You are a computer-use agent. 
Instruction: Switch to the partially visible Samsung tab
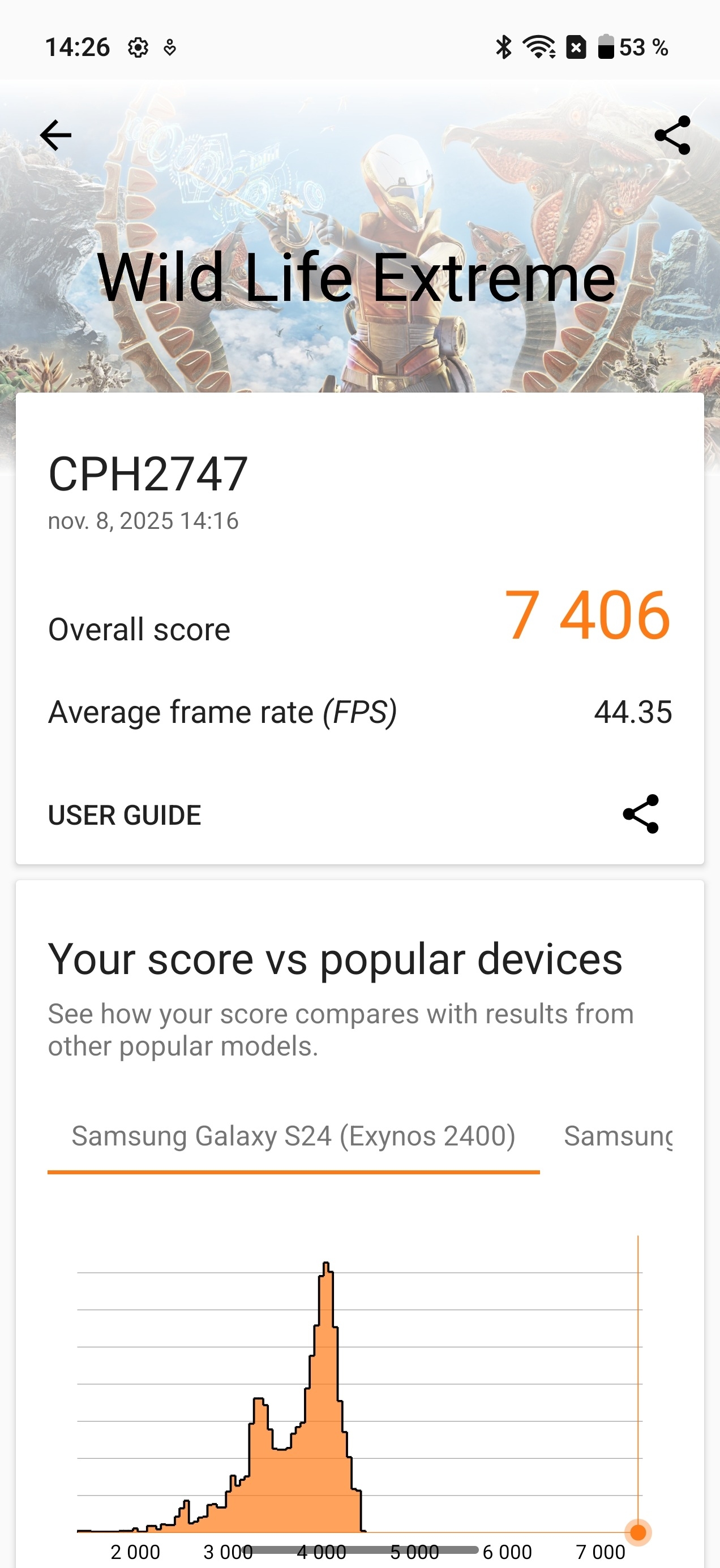point(620,1136)
